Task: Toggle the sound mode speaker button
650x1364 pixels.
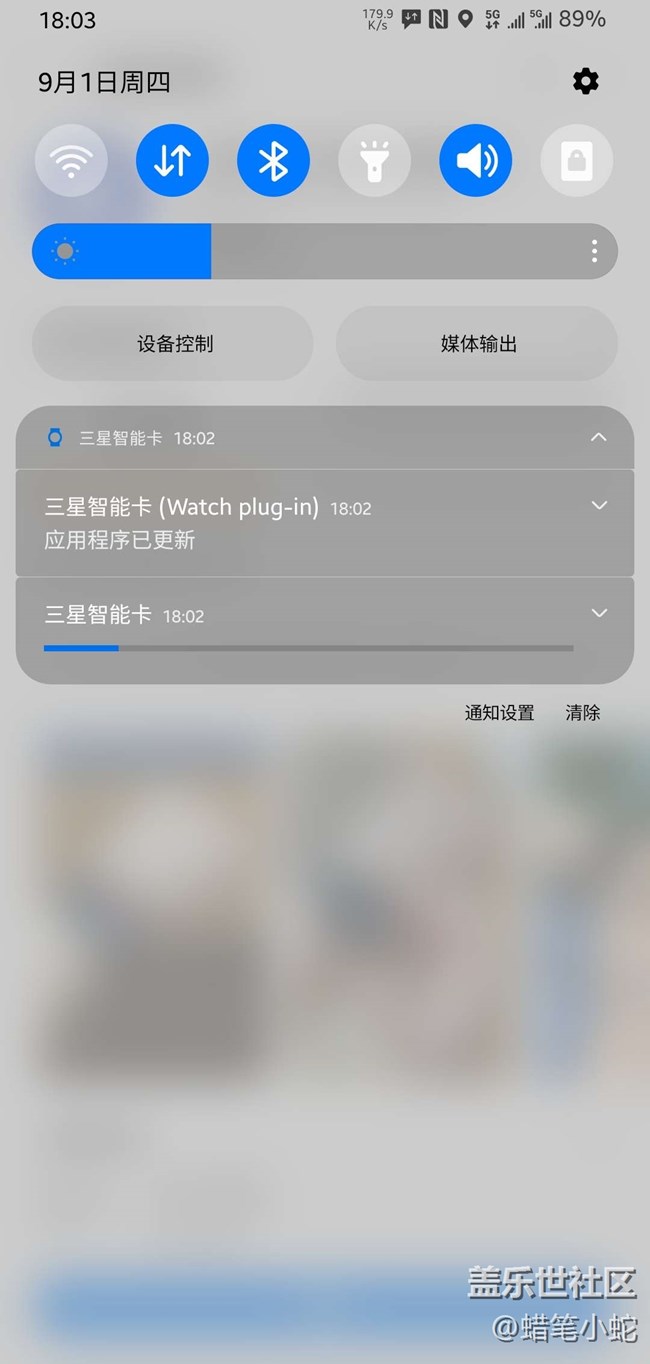Action: (475, 161)
